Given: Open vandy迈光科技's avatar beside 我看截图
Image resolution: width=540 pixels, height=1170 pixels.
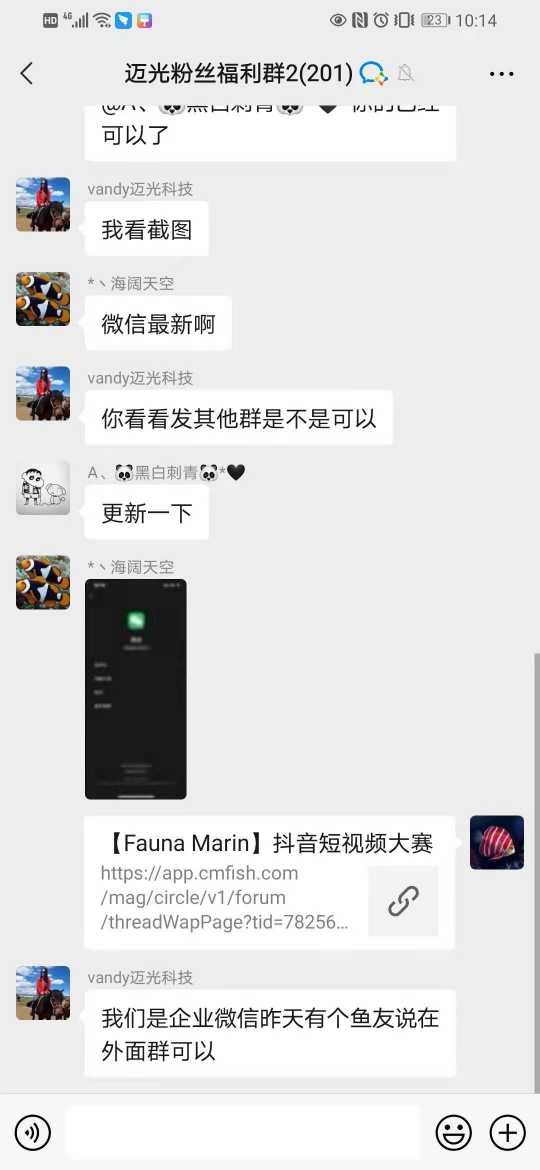Looking at the screenshot, I should [43, 204].
